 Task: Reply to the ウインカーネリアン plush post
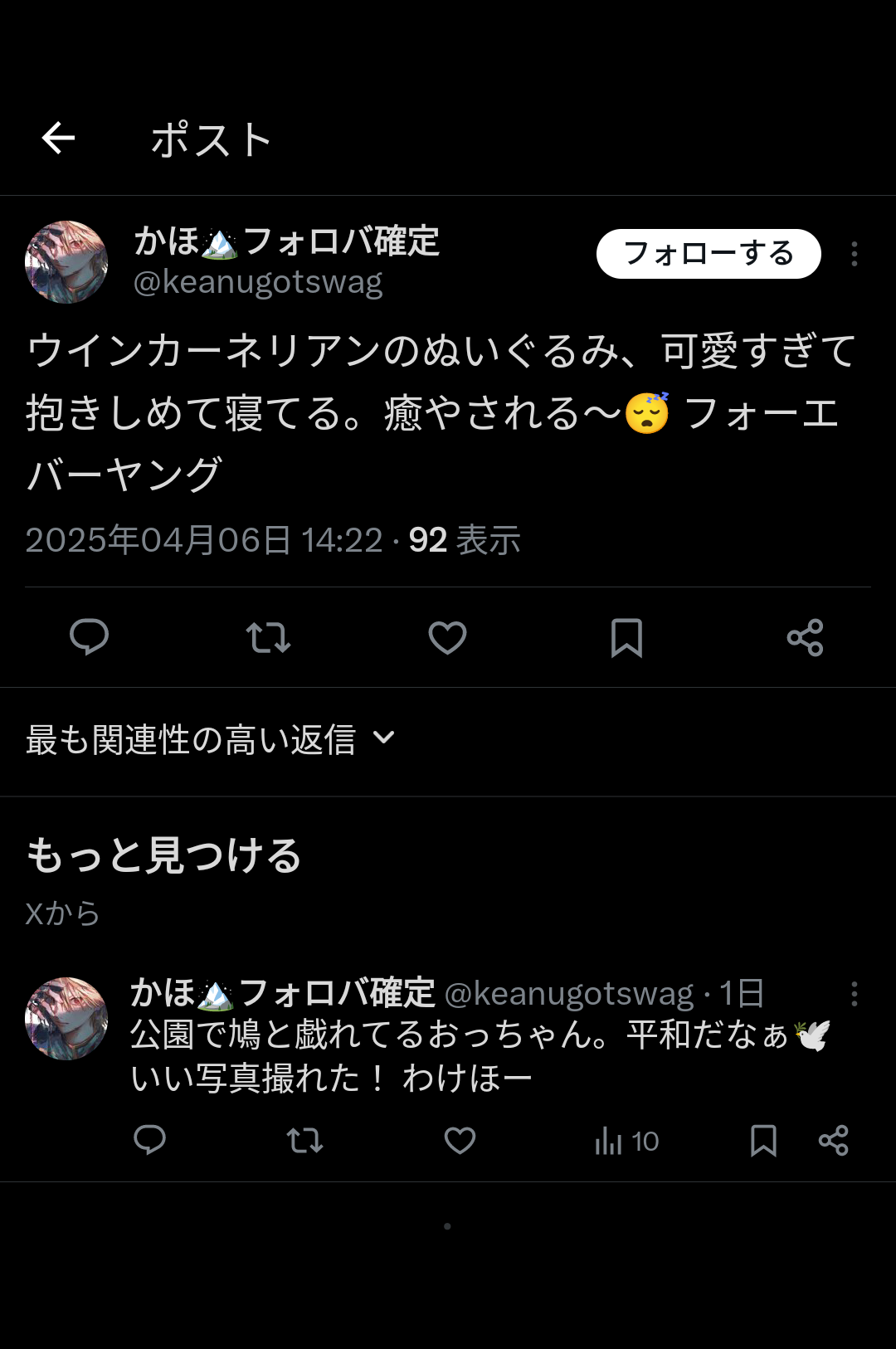(89, 638)
